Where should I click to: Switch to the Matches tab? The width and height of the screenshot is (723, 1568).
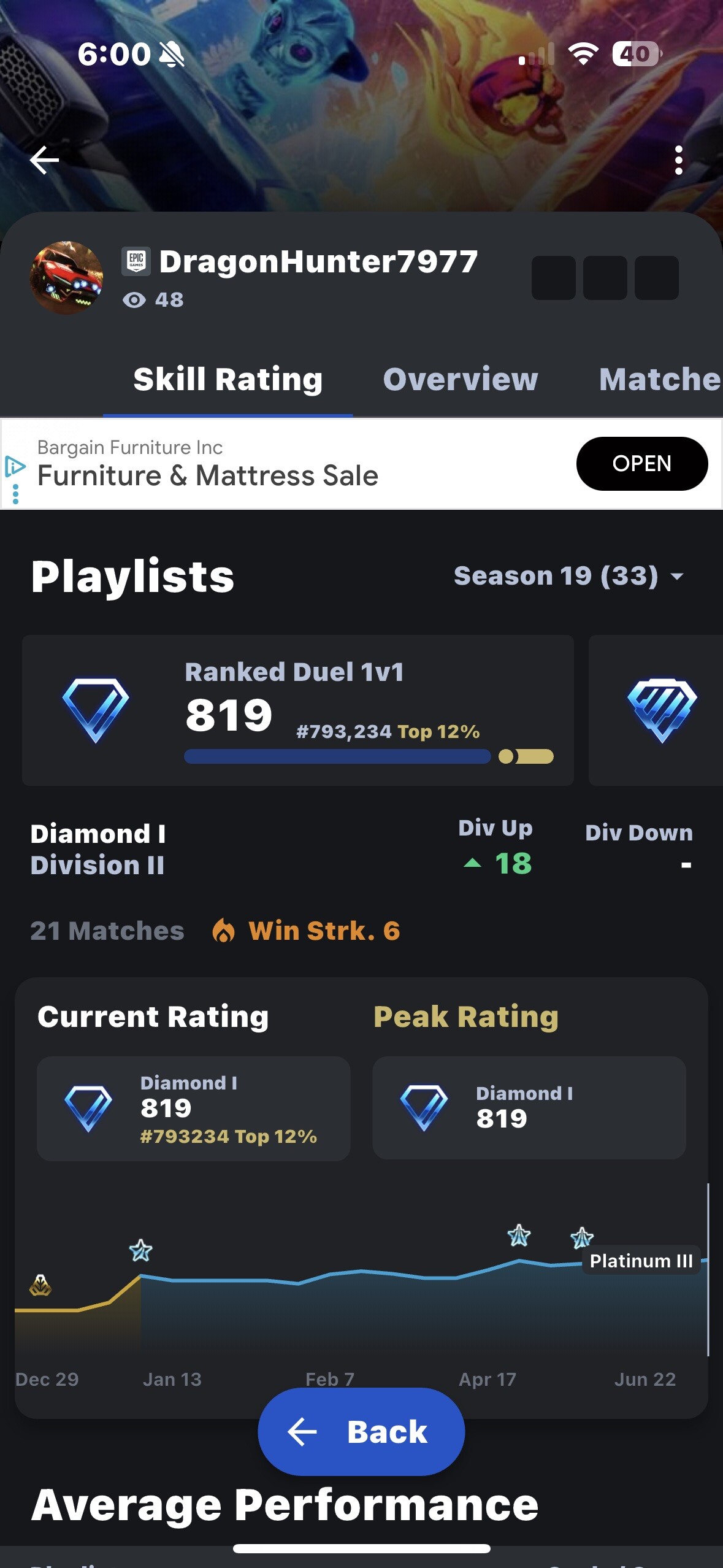tap(659, 379)
